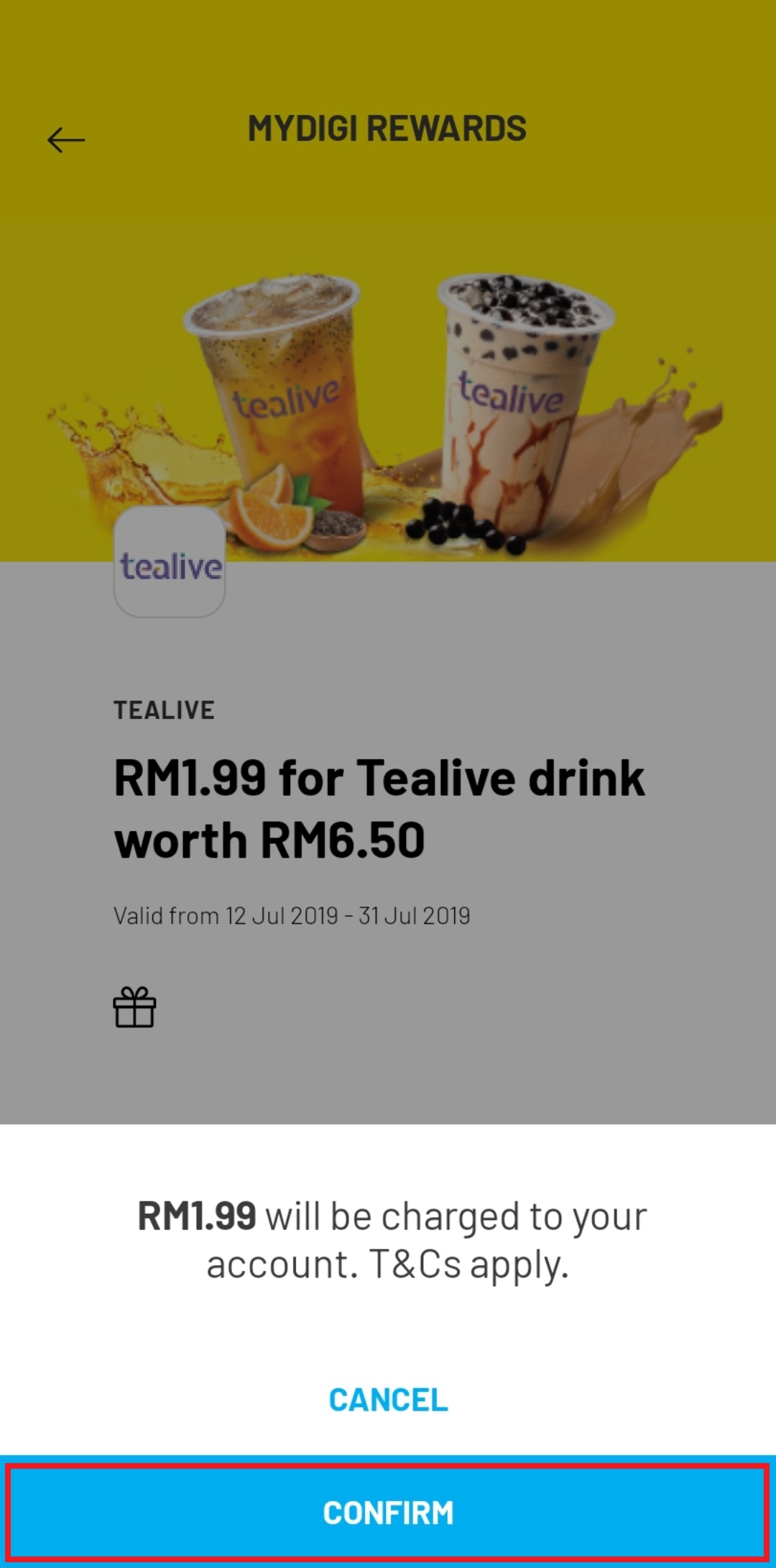This screenshot has width=776, height=1568.
Task: Confirm the RM1.99 charge
Action: (x=388, y=1513)
